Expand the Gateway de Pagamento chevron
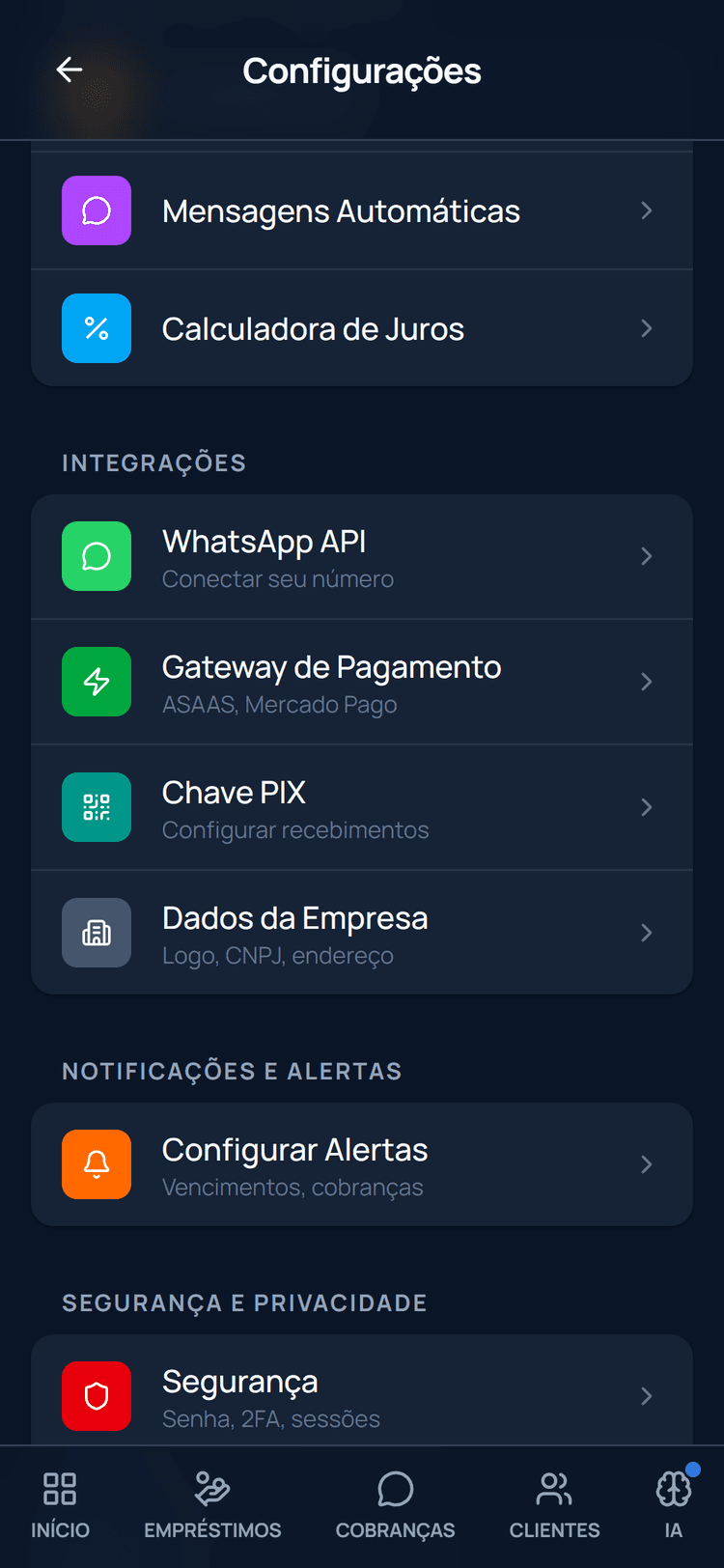The image size is (724, 1568). tap(646, 682)
